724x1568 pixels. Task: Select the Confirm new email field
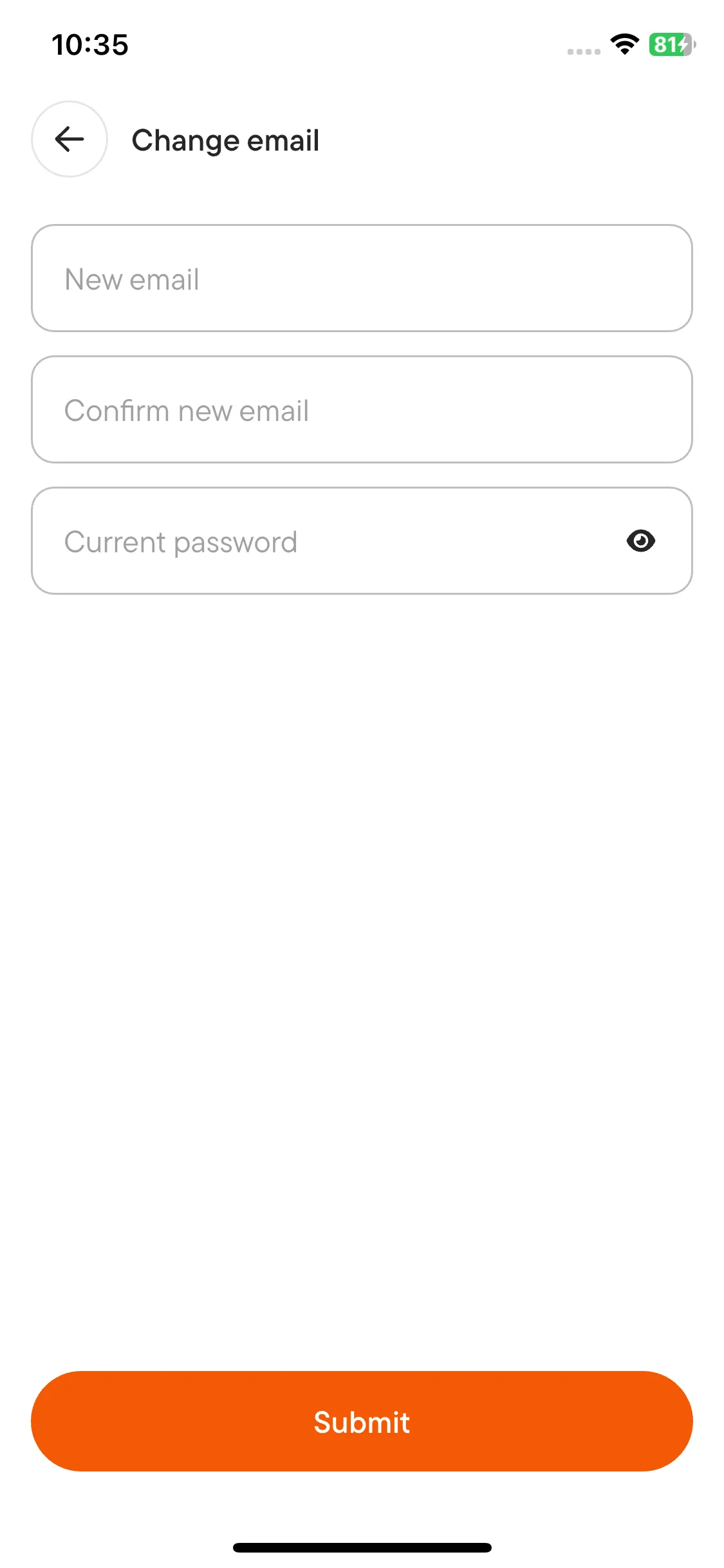362,409
